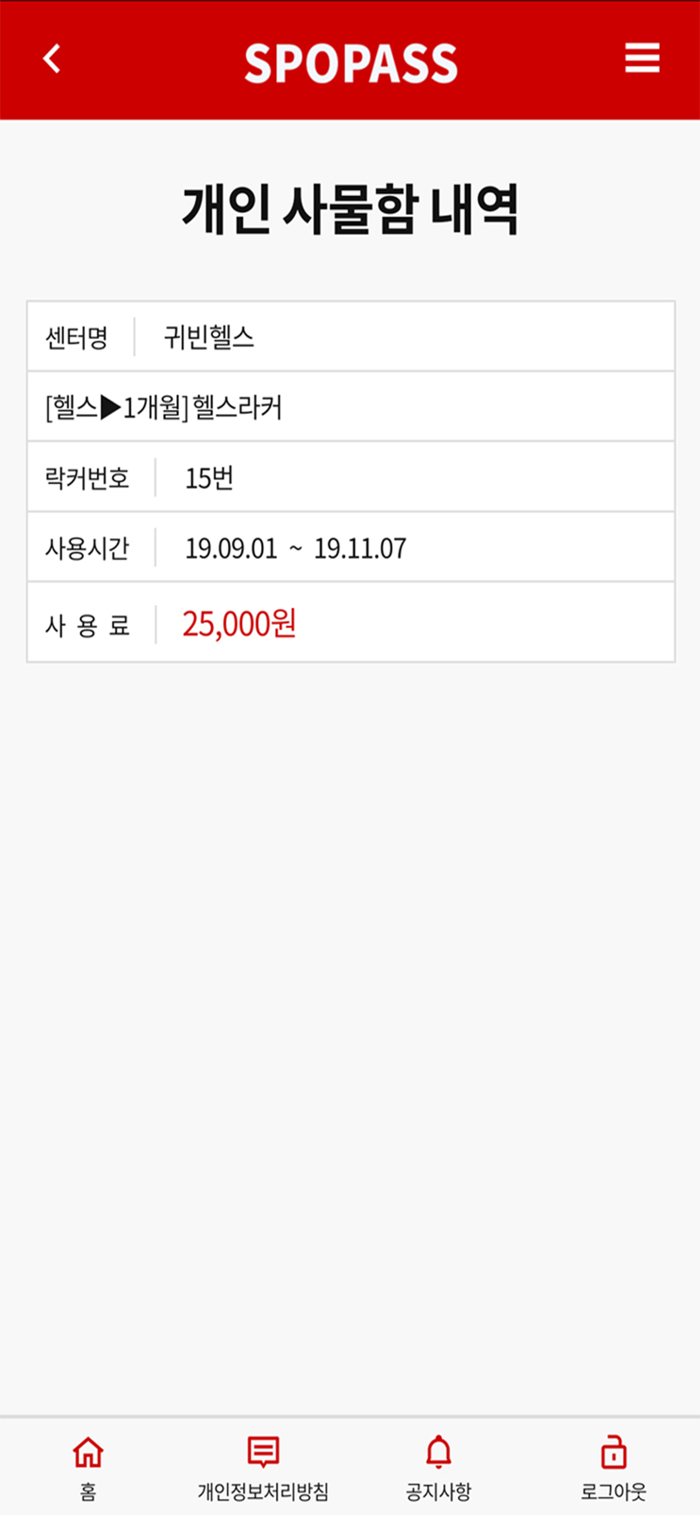Open the hamburger menu
700x1515 pixels.
coord(642,59)
